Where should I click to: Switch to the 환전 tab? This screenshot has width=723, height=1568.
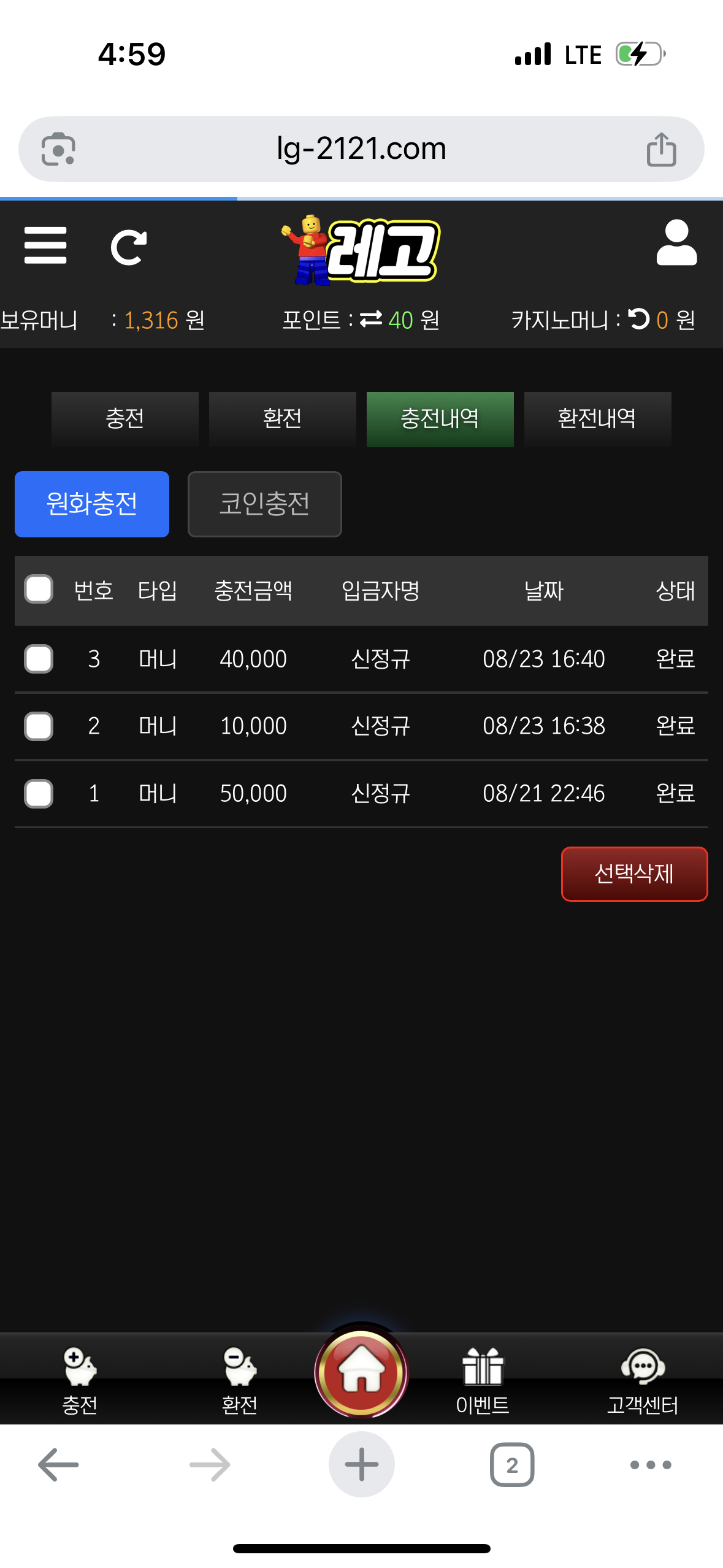point(282,419)
